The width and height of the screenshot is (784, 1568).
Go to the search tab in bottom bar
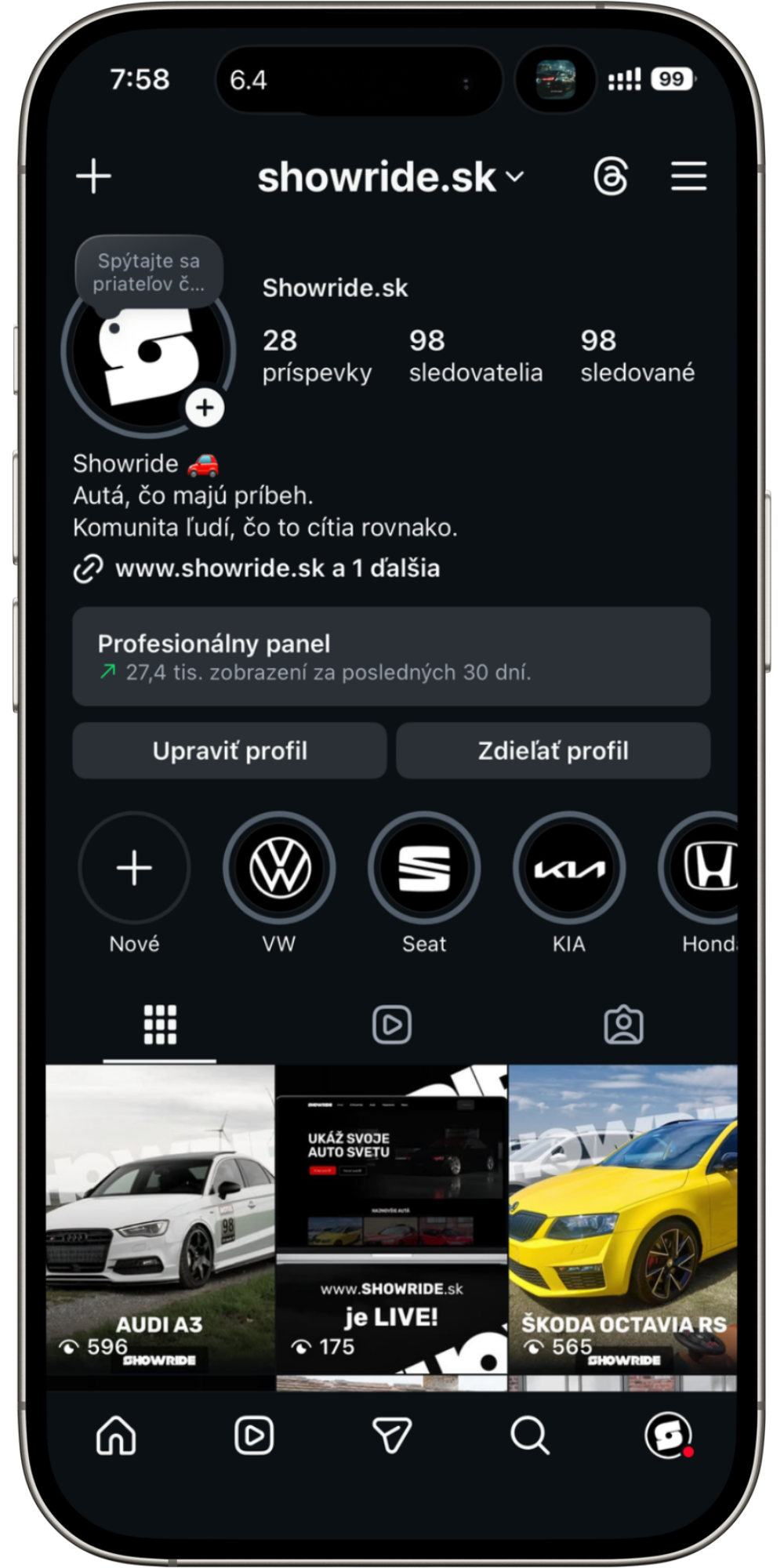point(529,1436)
